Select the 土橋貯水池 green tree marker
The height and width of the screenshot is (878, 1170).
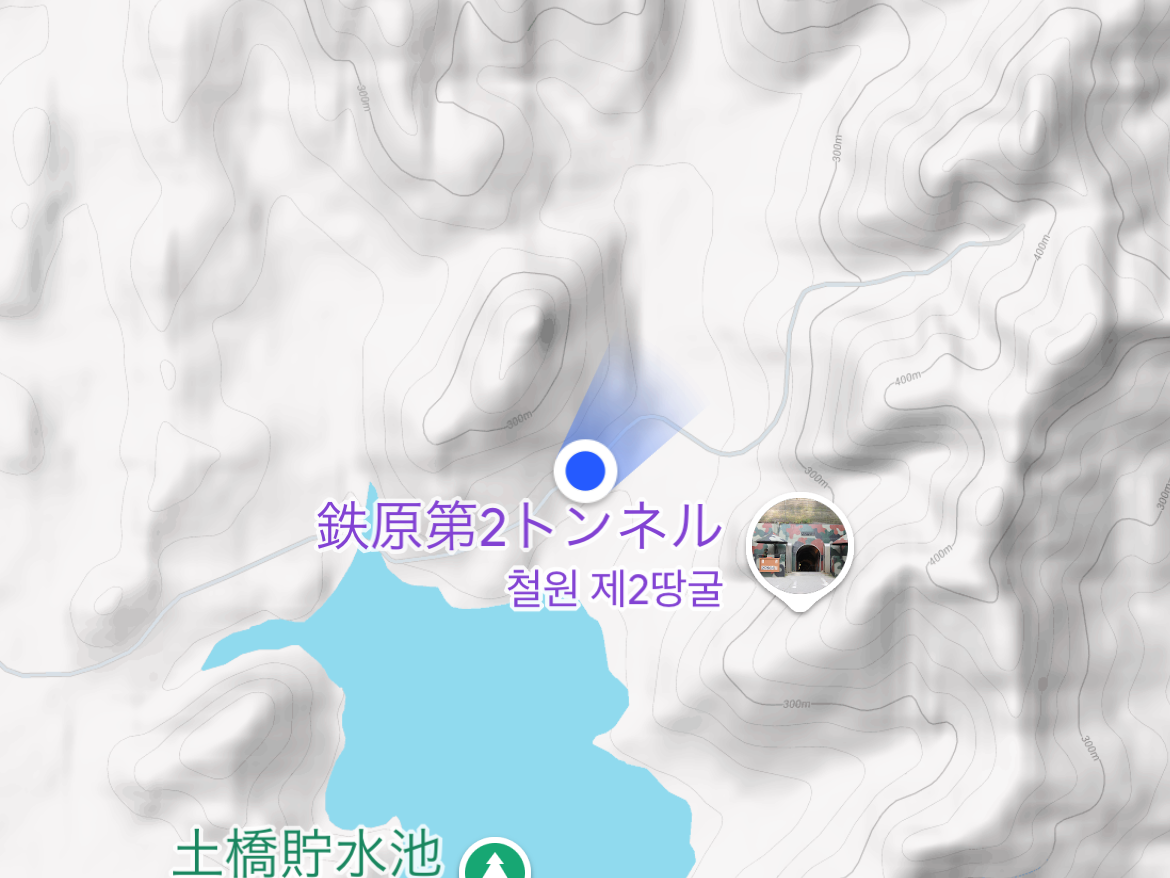495,862
